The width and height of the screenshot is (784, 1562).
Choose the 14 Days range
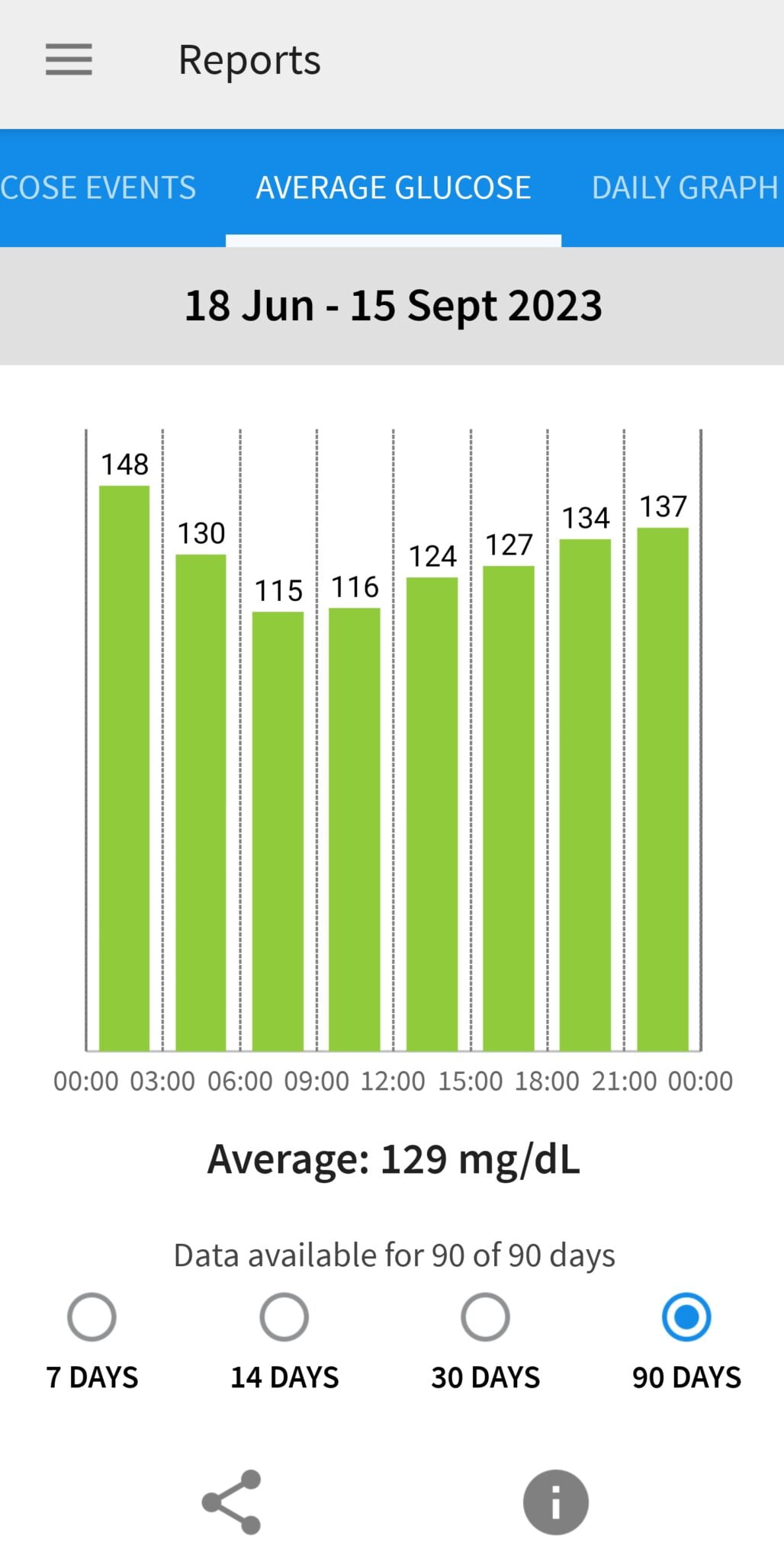pos(284,1317)
